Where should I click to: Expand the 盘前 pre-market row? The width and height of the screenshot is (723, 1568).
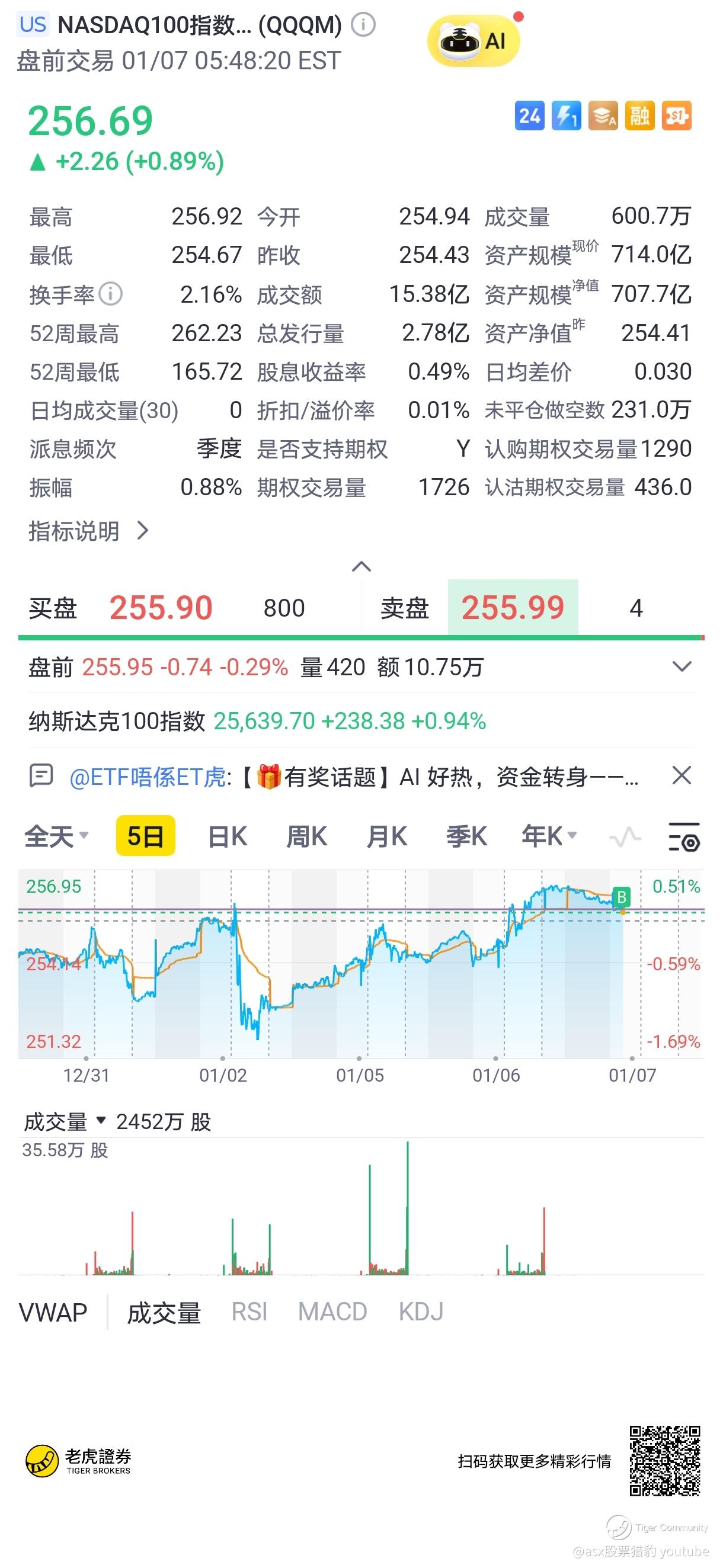point(682,666)
